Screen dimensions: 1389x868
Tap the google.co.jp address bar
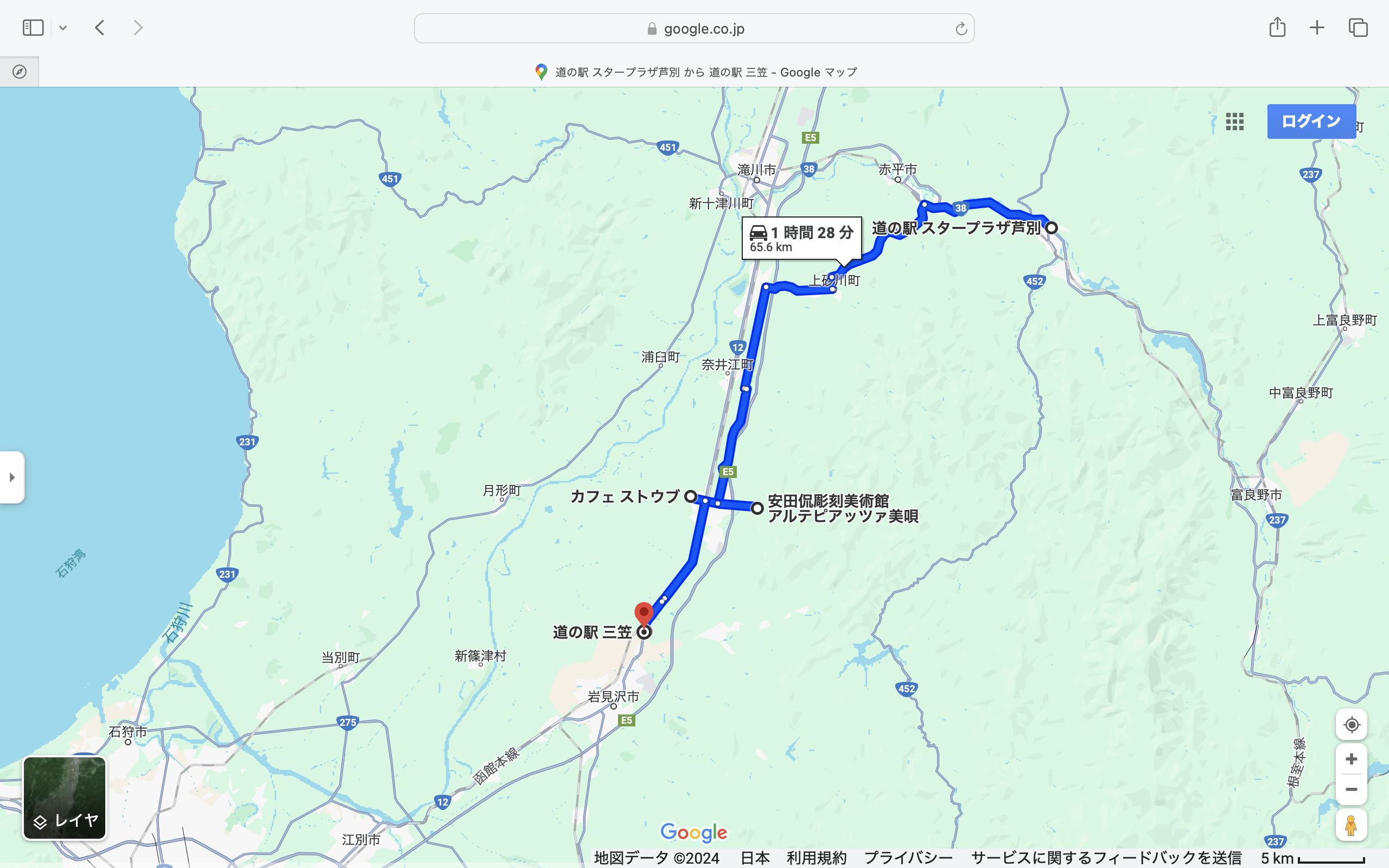[x=694, y=29]
